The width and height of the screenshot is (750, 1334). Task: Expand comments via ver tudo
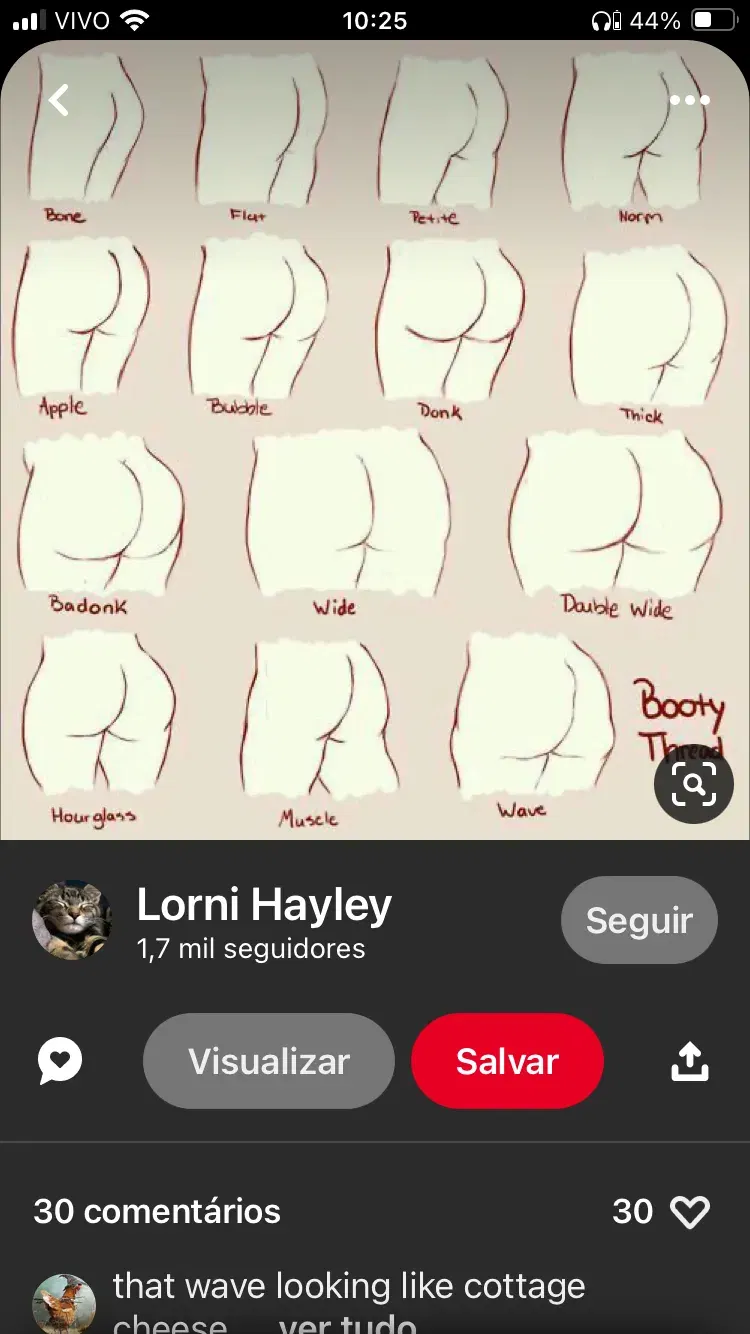[347, 1324]
